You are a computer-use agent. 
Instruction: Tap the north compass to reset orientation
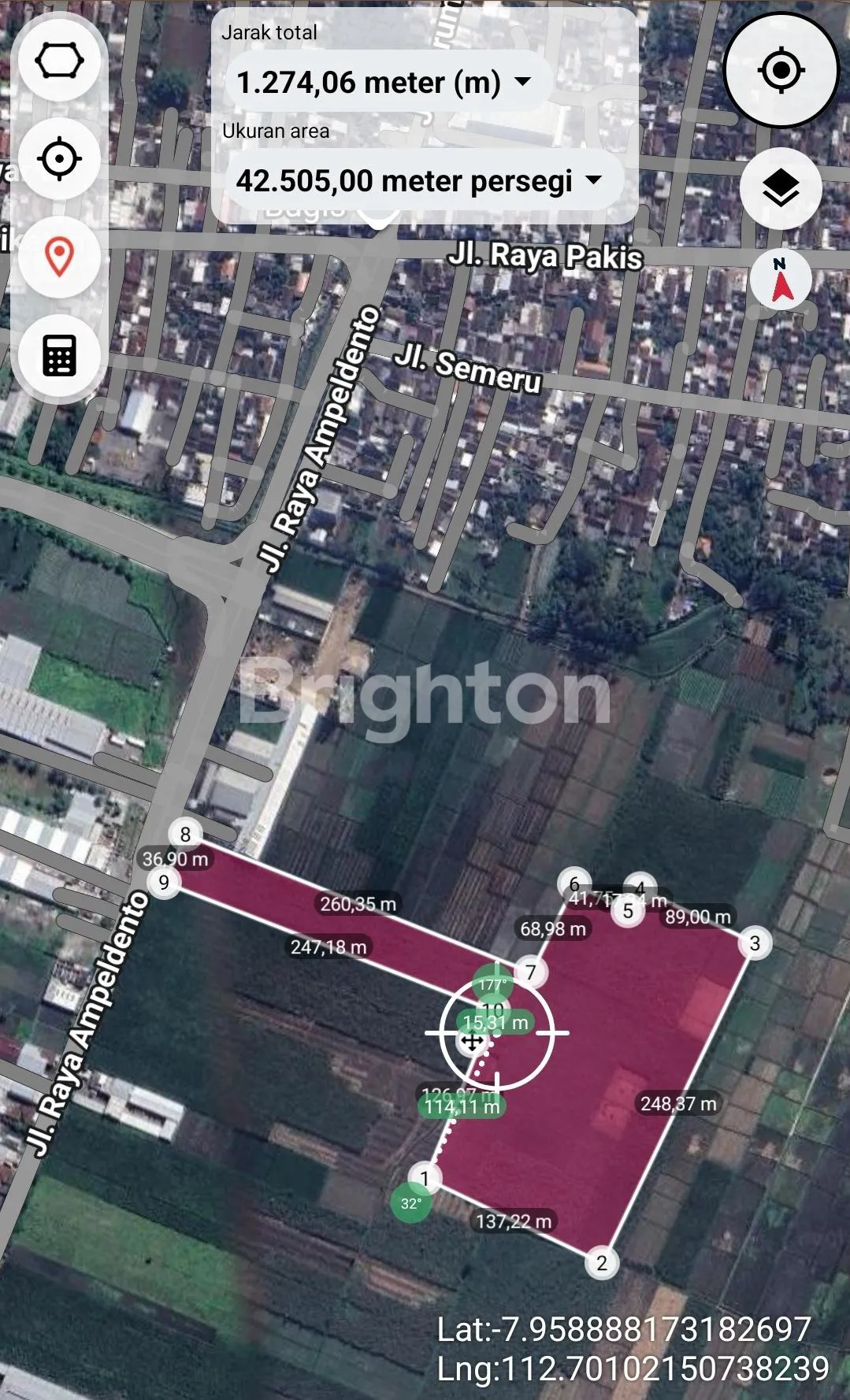(x=781, y=280)
